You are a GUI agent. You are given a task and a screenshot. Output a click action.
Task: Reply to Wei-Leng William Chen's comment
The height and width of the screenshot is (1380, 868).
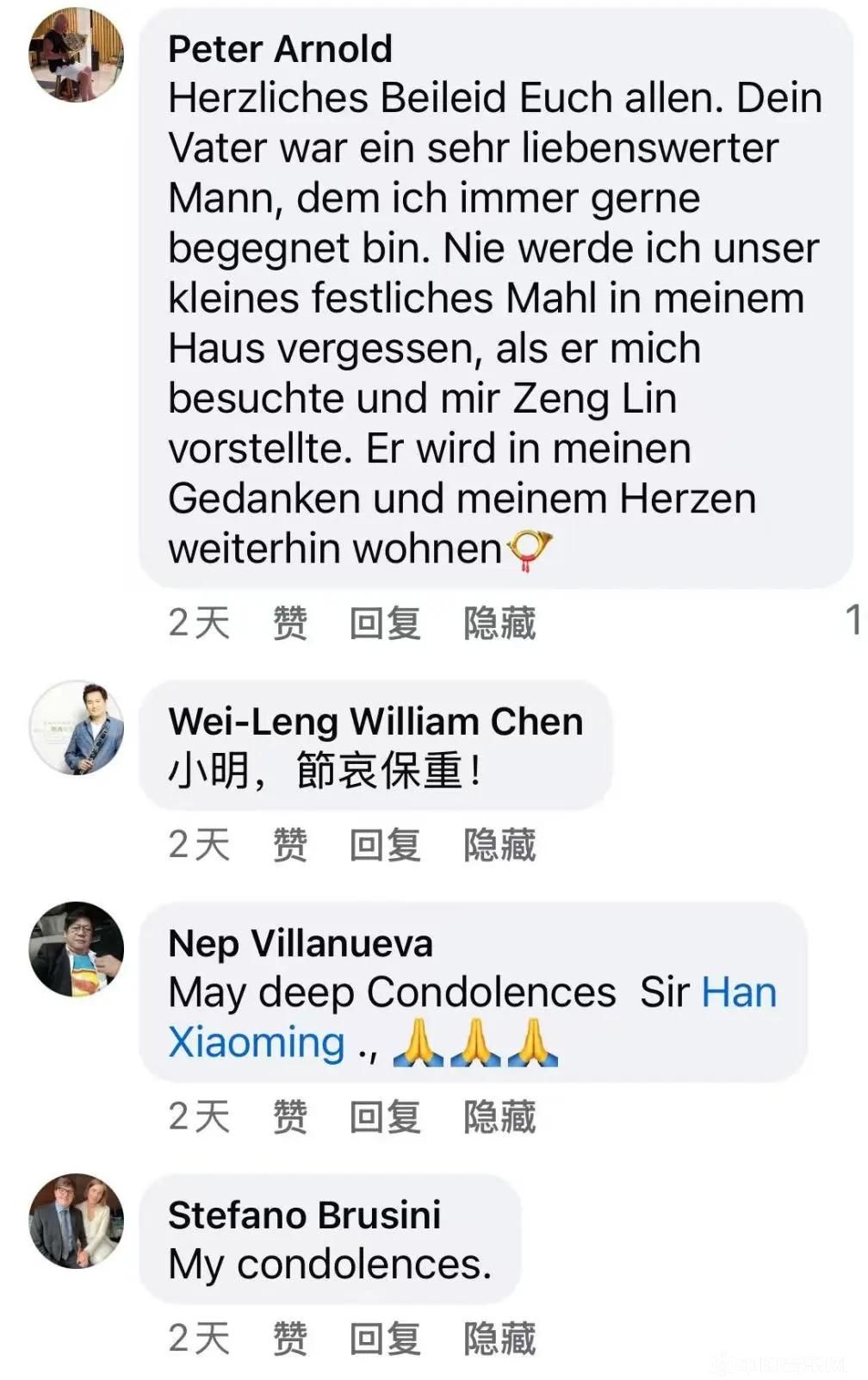[385, 845]
